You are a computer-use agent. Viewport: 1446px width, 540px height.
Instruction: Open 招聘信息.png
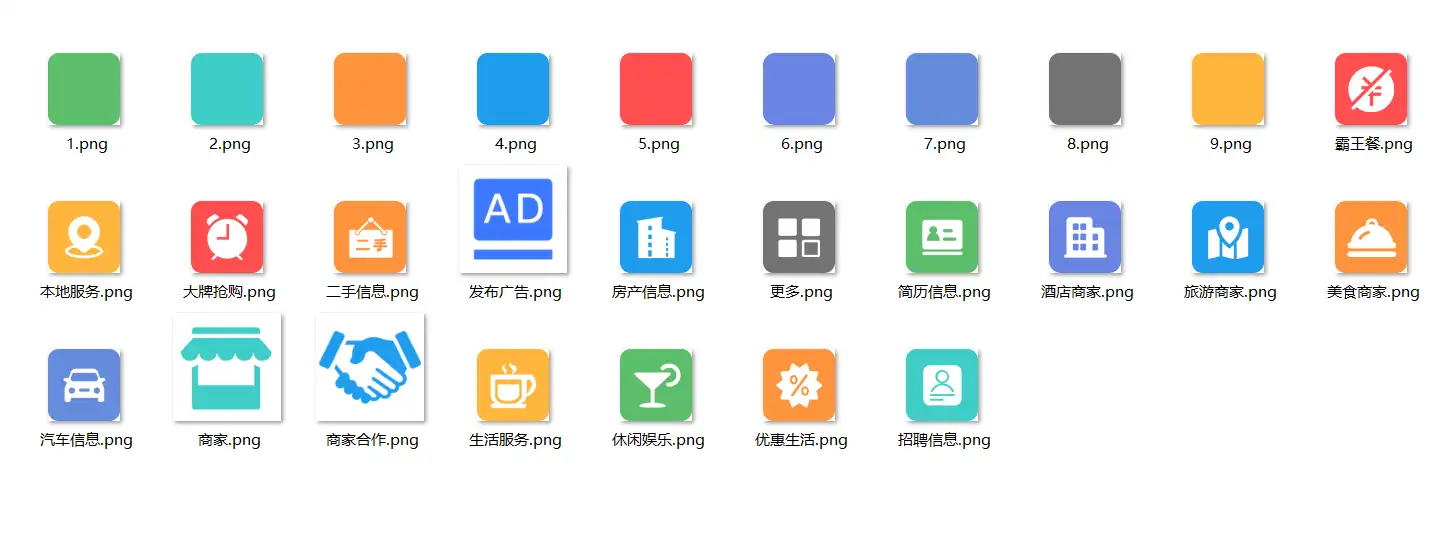point(942,386)
